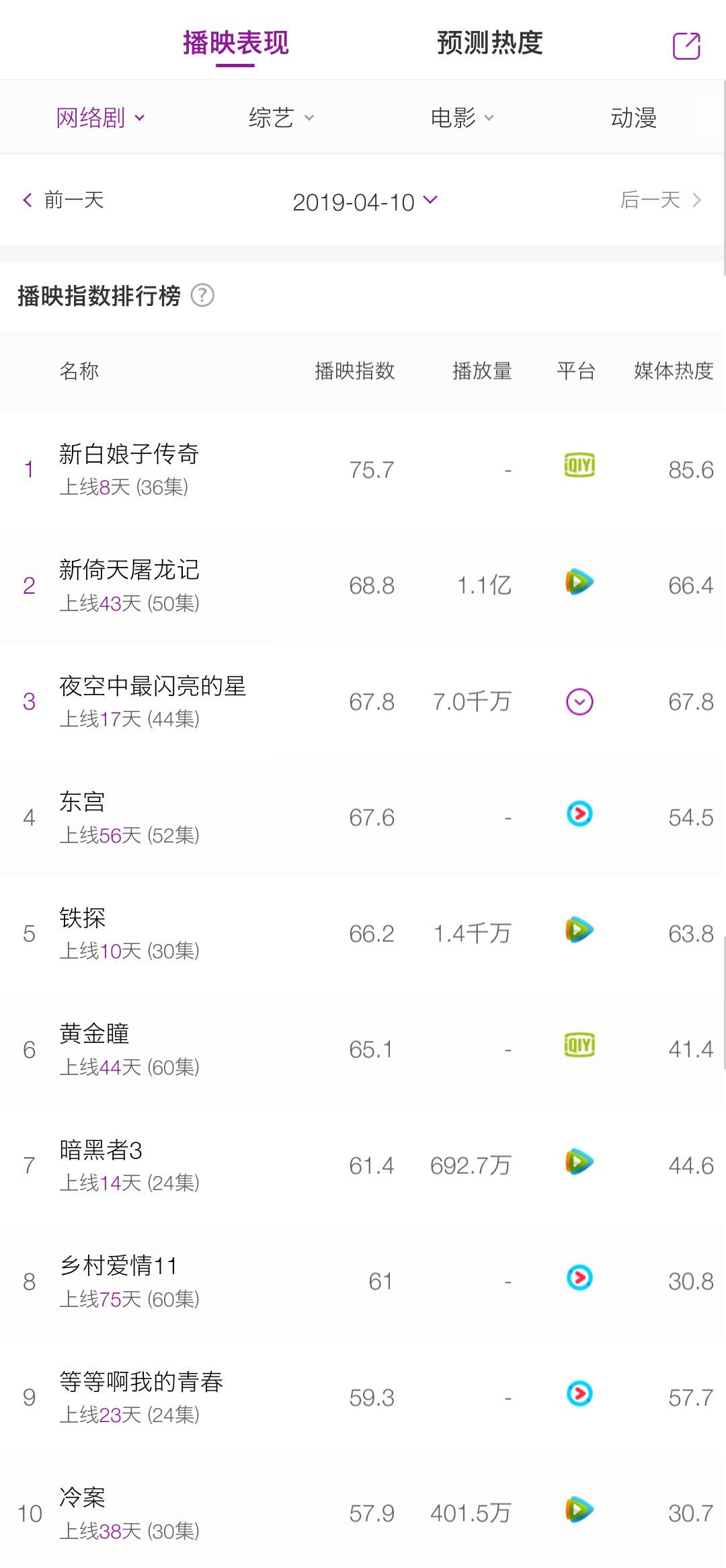This screenshot has width=726, height=1568.
Task: View the 等等啊我的青春 entry
Action: click(x=141, y=1382)
